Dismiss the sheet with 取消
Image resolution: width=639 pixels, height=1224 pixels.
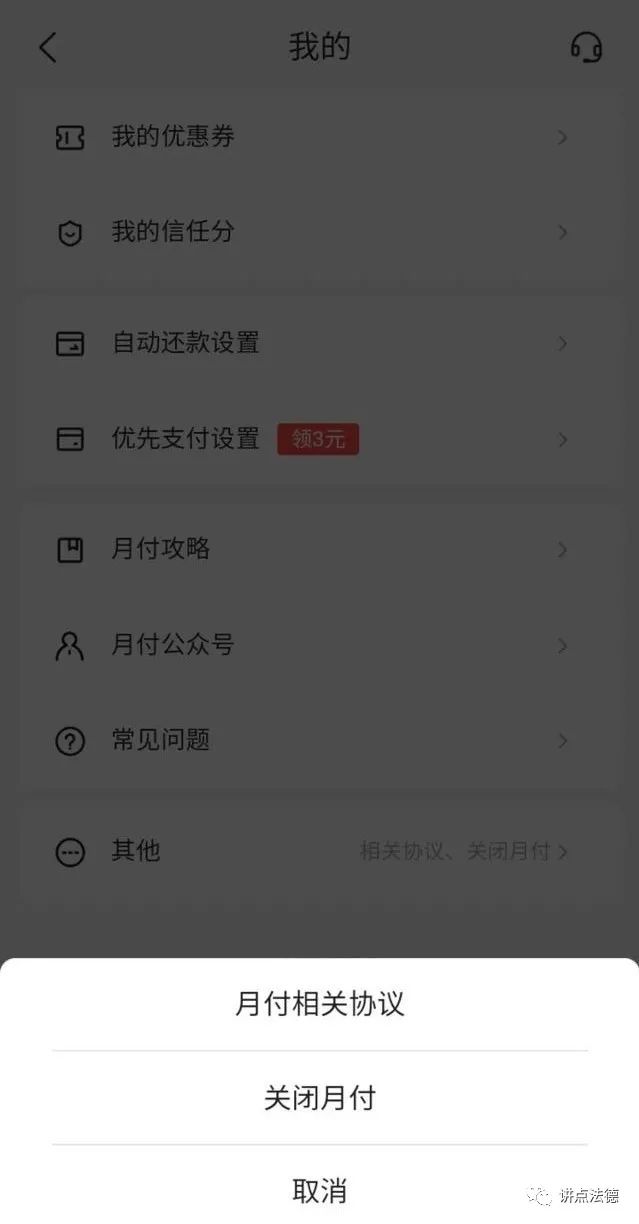(x=319, y=1190)
